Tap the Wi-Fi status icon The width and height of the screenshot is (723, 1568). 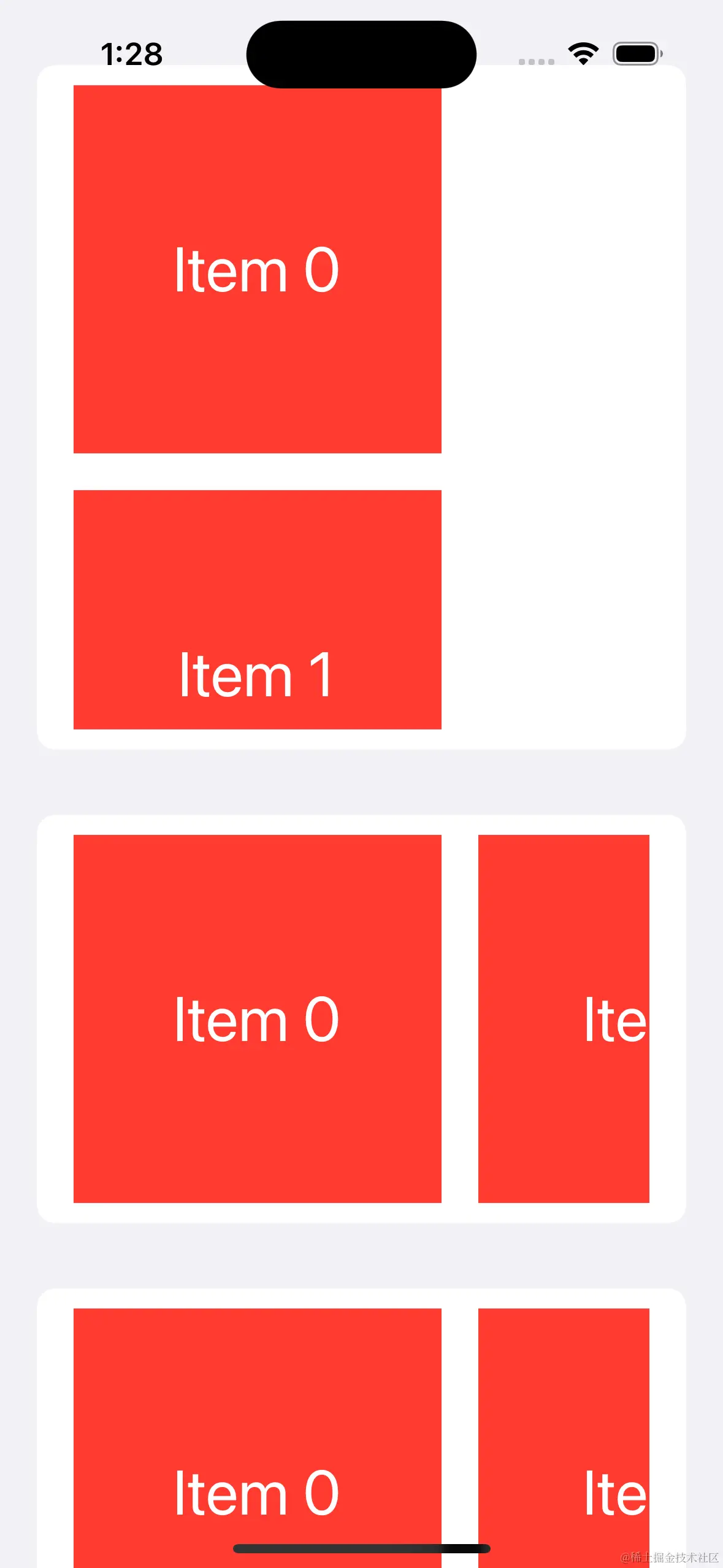click(583, 54)
